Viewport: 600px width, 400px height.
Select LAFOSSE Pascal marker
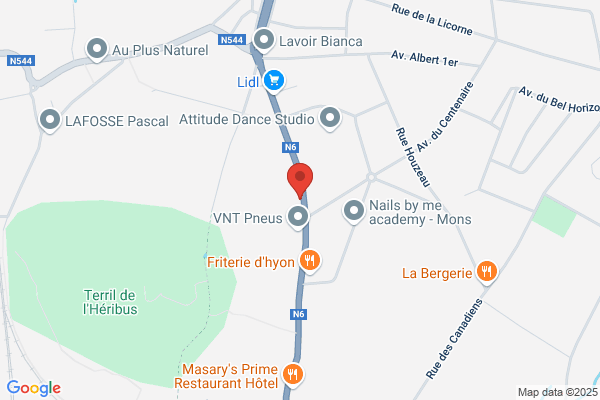(x=50, y=121)
